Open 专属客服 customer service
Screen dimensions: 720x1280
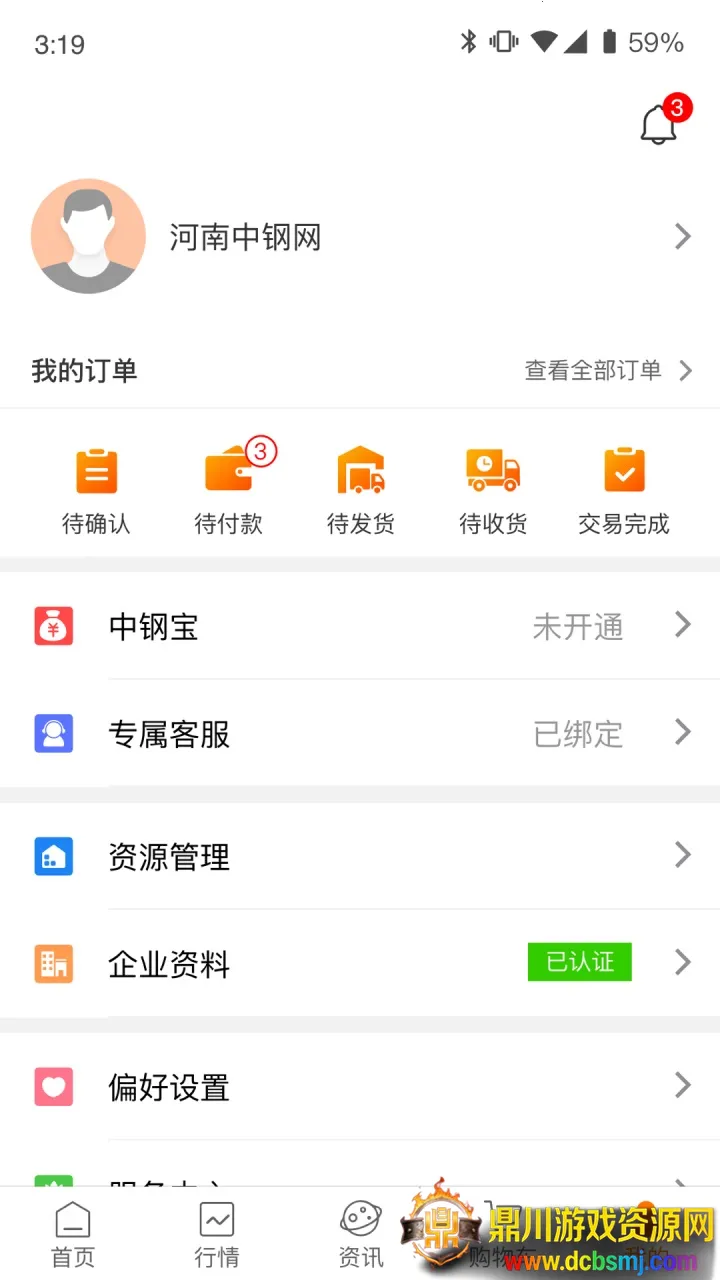[360, 734]
